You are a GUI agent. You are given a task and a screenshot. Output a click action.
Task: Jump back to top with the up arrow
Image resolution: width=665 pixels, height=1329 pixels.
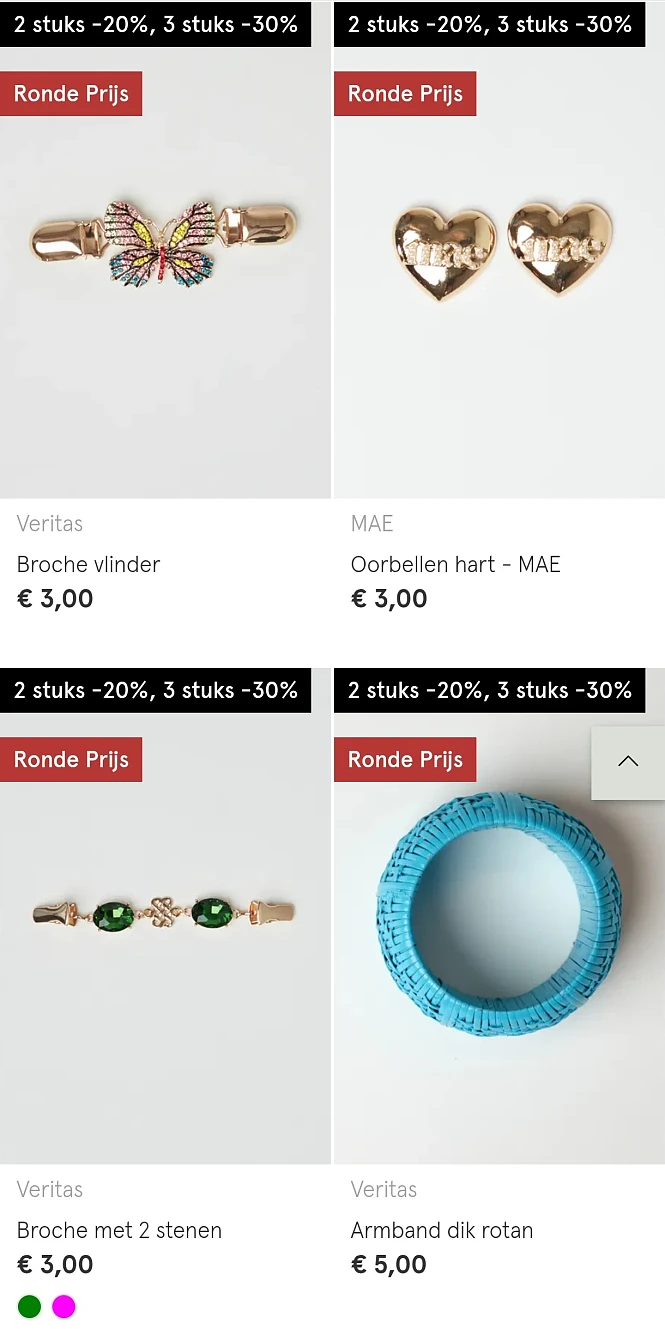628,762
